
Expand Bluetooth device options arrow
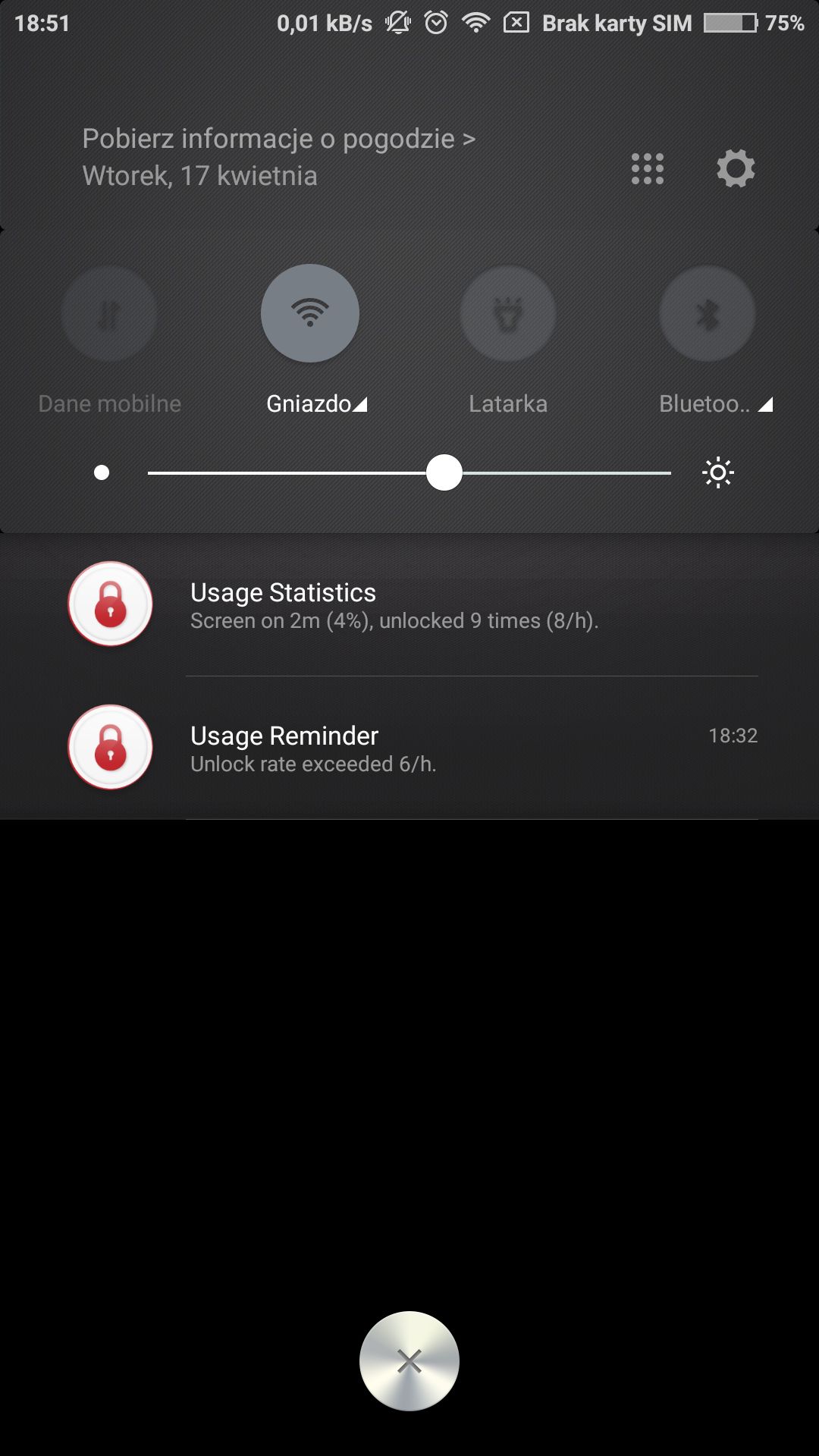pyautogui.click(x=765, y=404)
